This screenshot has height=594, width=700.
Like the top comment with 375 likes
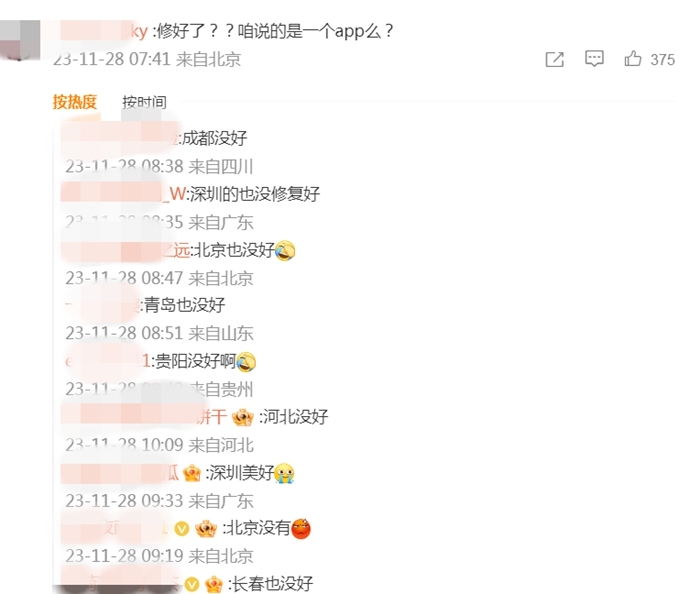coord(633,60)
